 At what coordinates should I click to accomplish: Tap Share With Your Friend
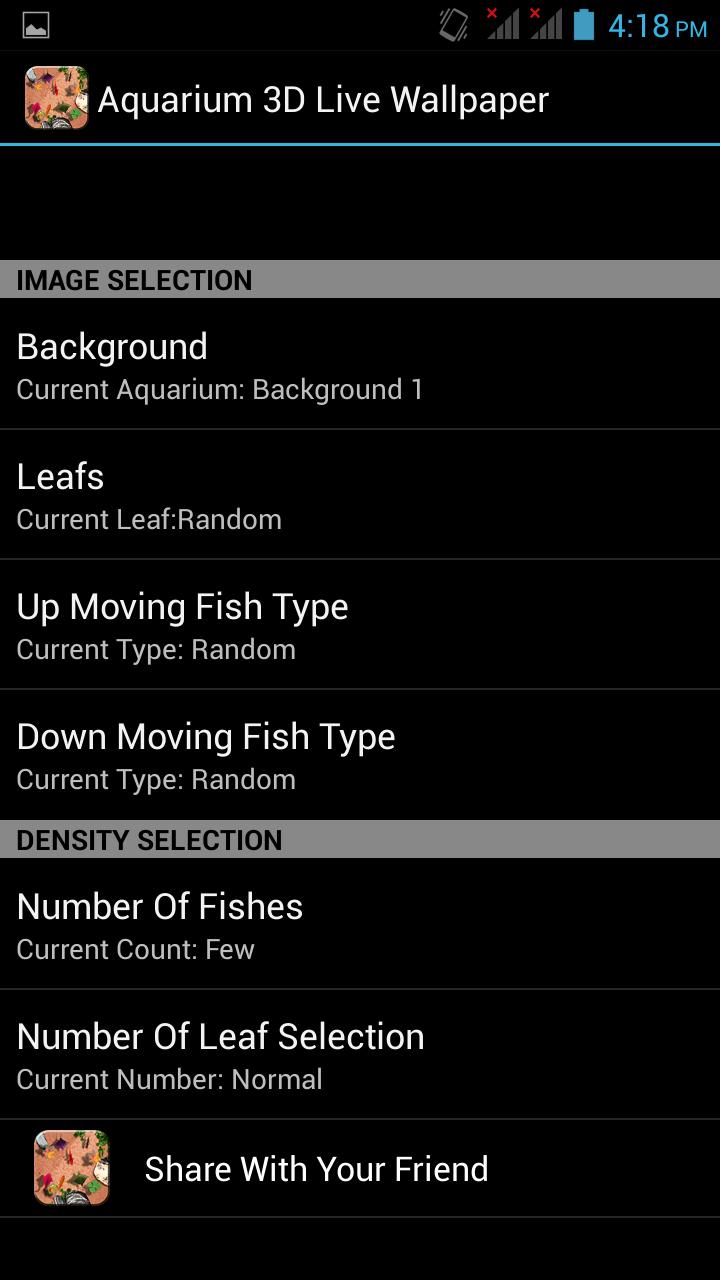point(318,1167)
